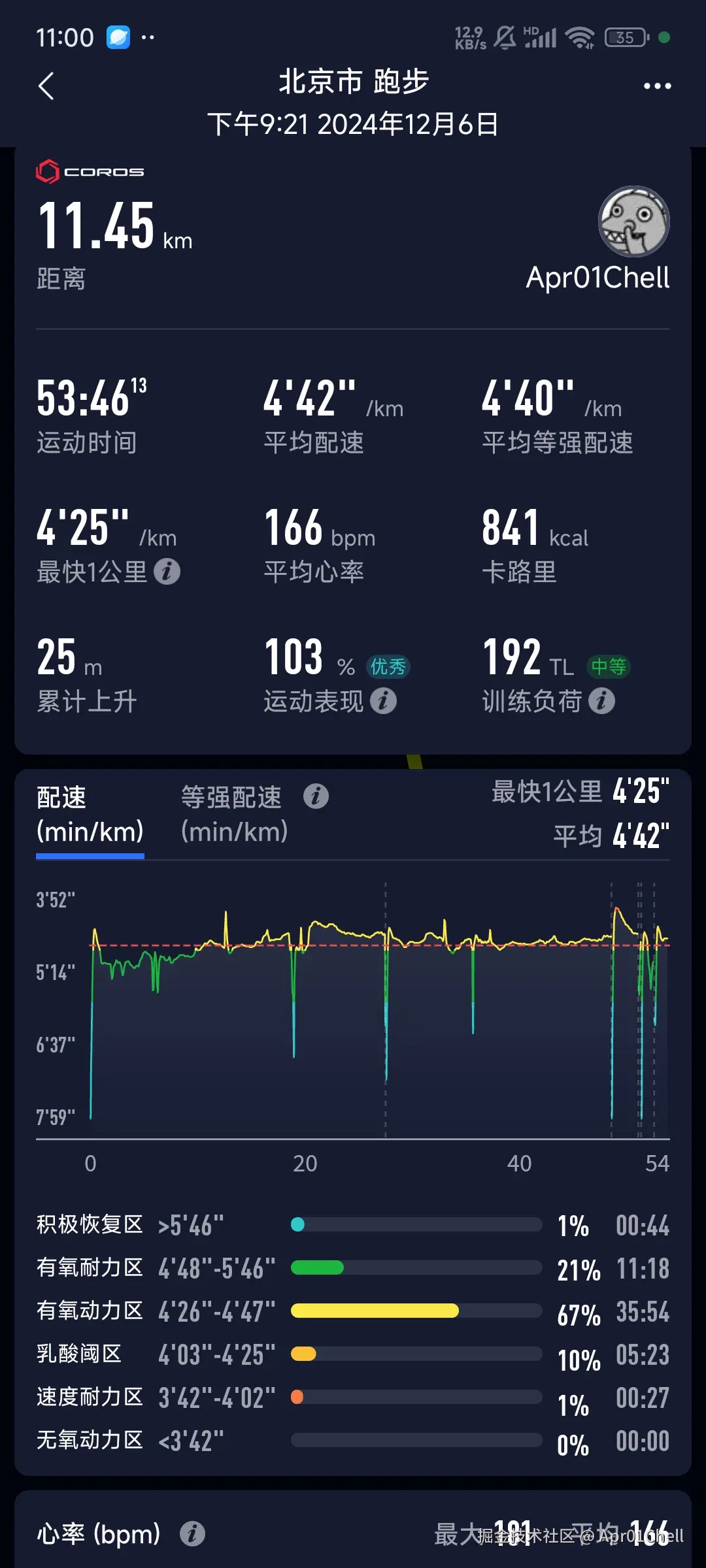Screen dimensions: 706x1568
Task: Open the 北京市 跑步 title dropdown
Action: pyautogui.click(x=353, y=82)
